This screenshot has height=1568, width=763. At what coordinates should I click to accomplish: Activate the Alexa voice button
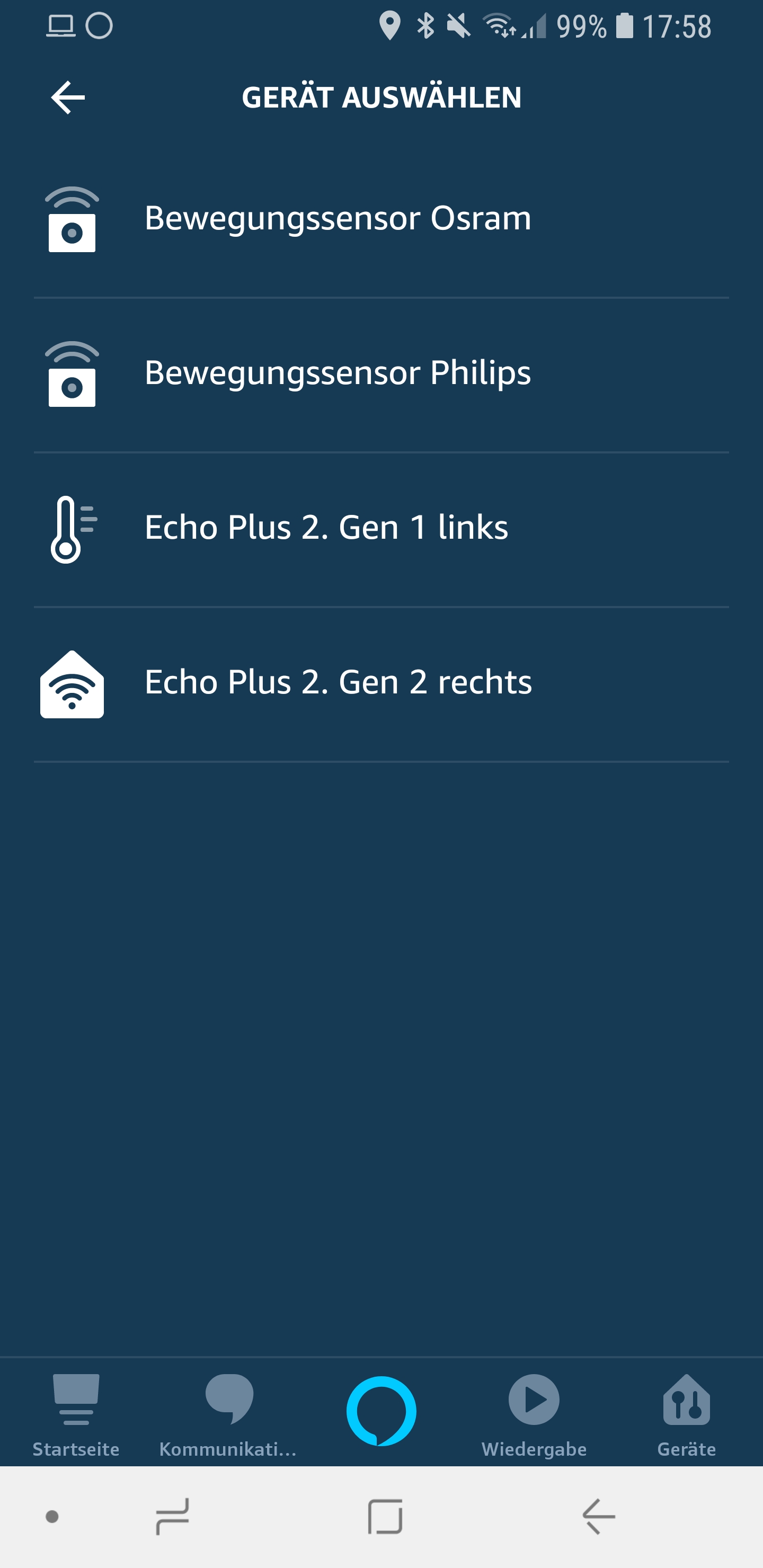381,1410
